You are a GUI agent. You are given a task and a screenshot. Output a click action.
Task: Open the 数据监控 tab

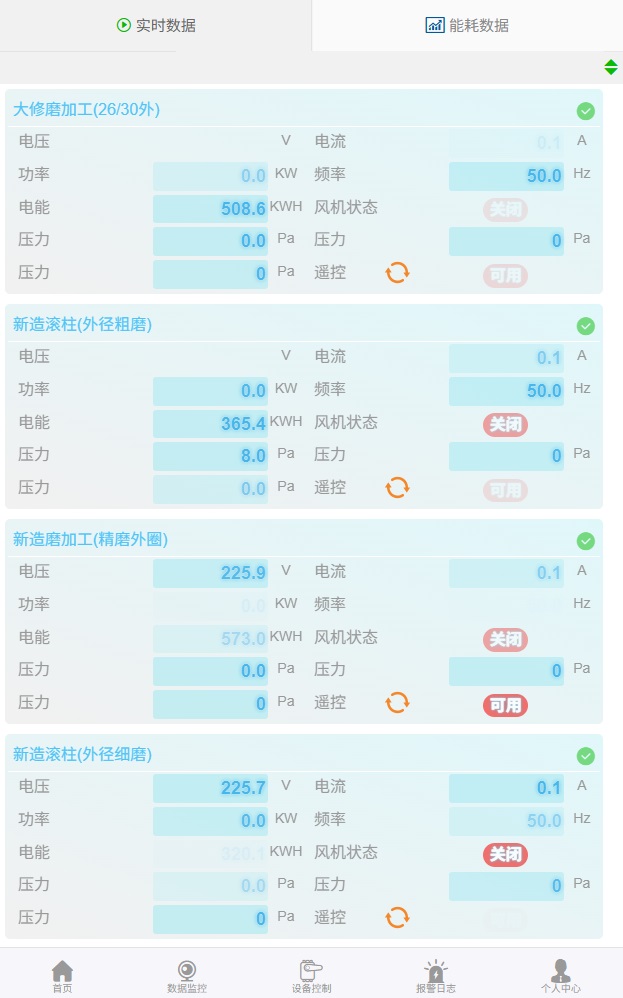187,976
